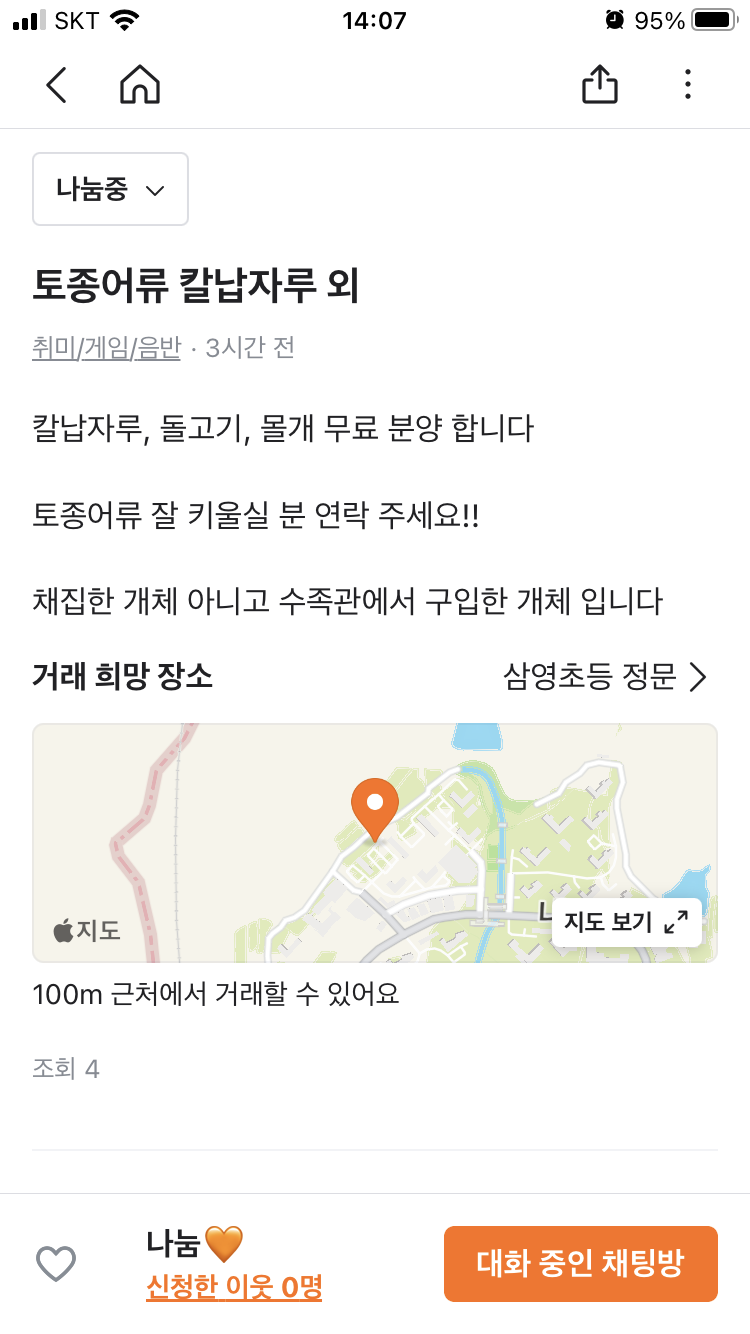Screen dimensions: 750x1334
Task: Go back using the top-left arrow
Action: pyautogui.click(x=57, y=85)
